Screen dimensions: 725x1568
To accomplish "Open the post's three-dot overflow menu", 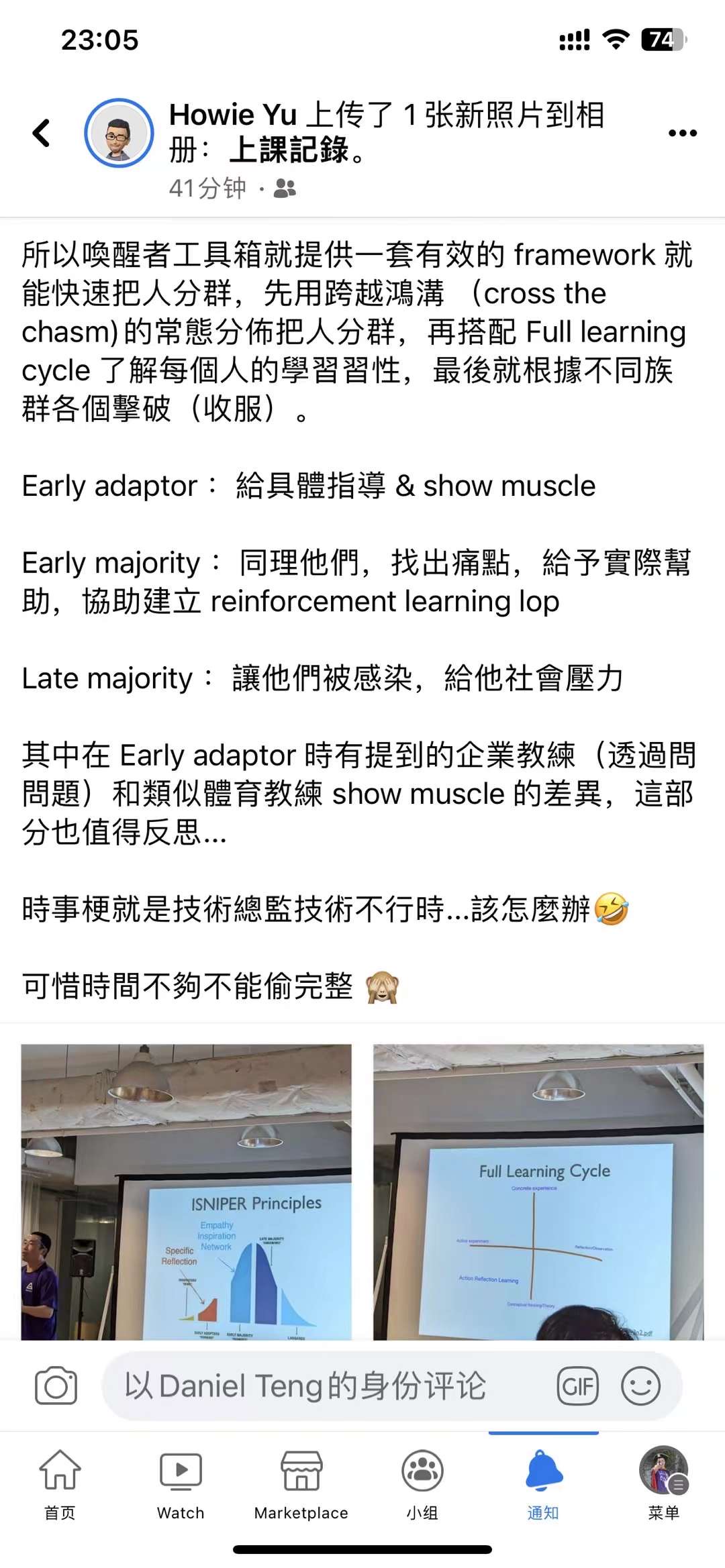I will [683, 133].
